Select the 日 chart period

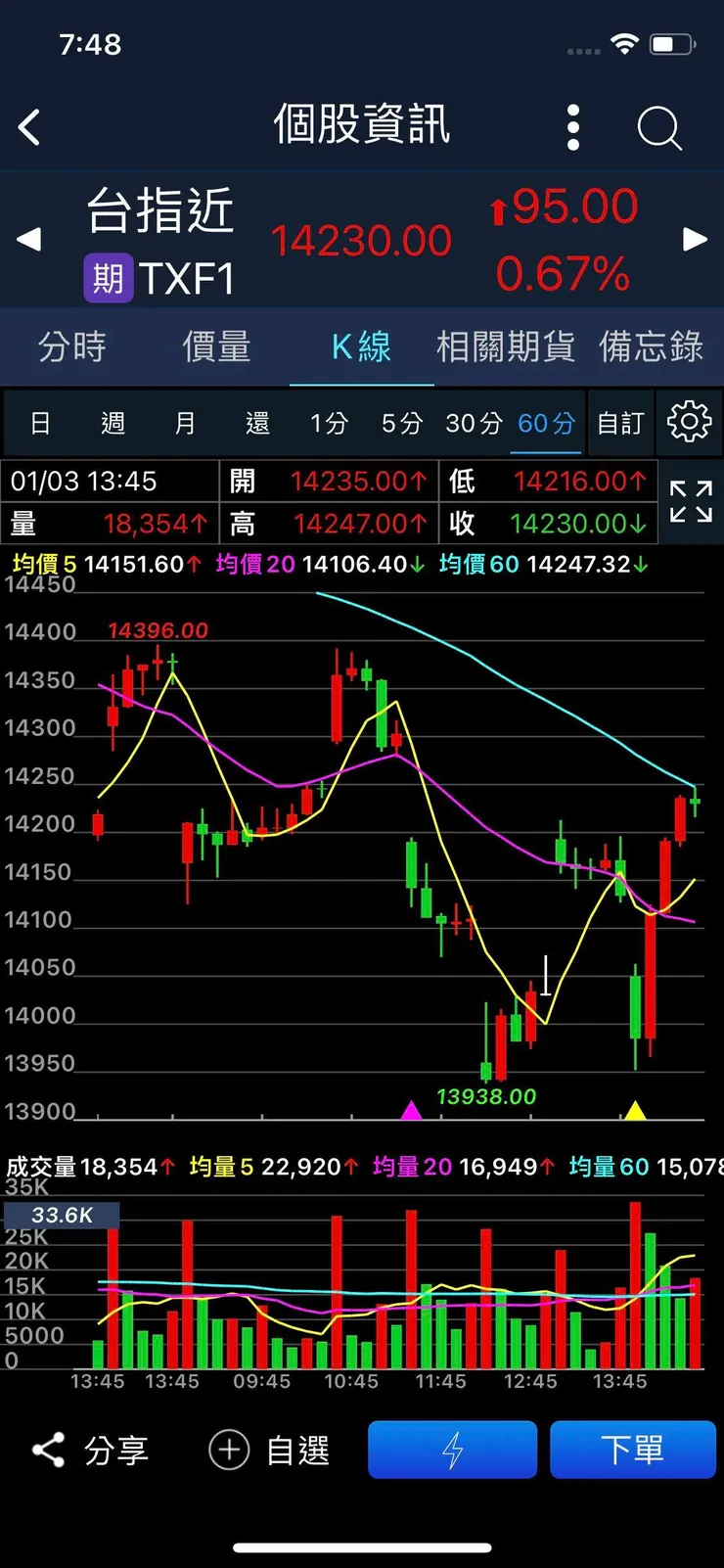(40, 423)
